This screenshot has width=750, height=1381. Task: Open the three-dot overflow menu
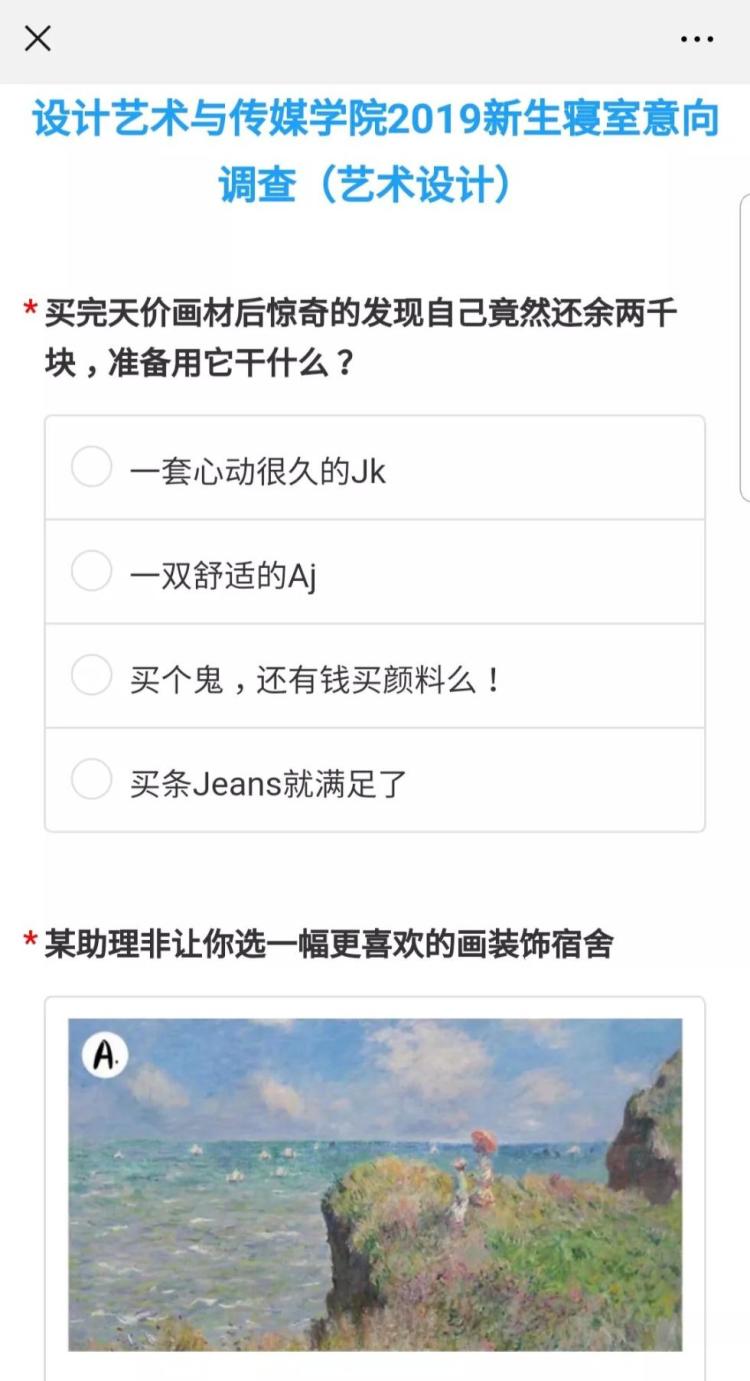coord(696,39)
